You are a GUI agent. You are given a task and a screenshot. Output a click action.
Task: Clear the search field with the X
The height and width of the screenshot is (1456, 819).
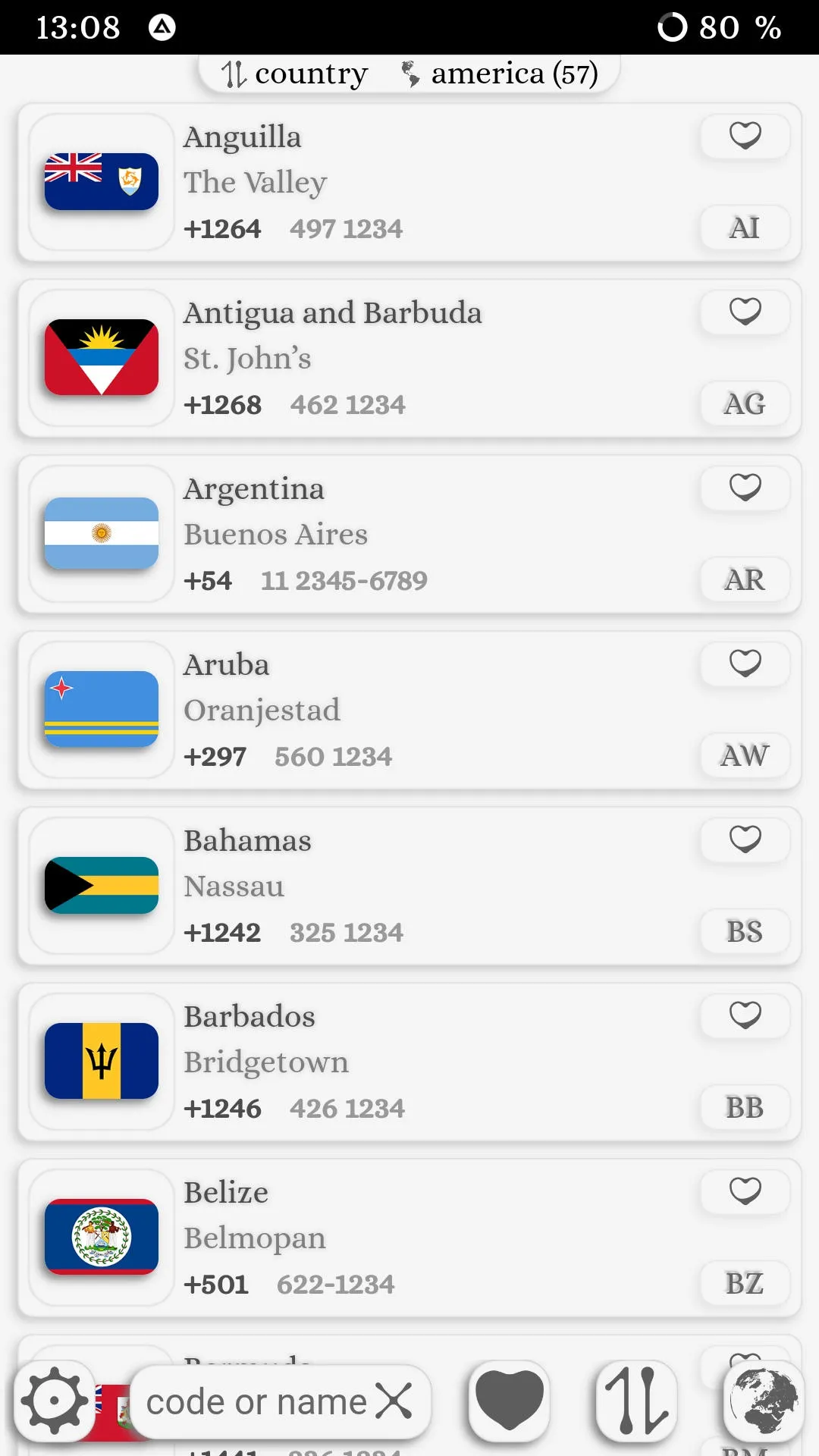coord(394,1401)
